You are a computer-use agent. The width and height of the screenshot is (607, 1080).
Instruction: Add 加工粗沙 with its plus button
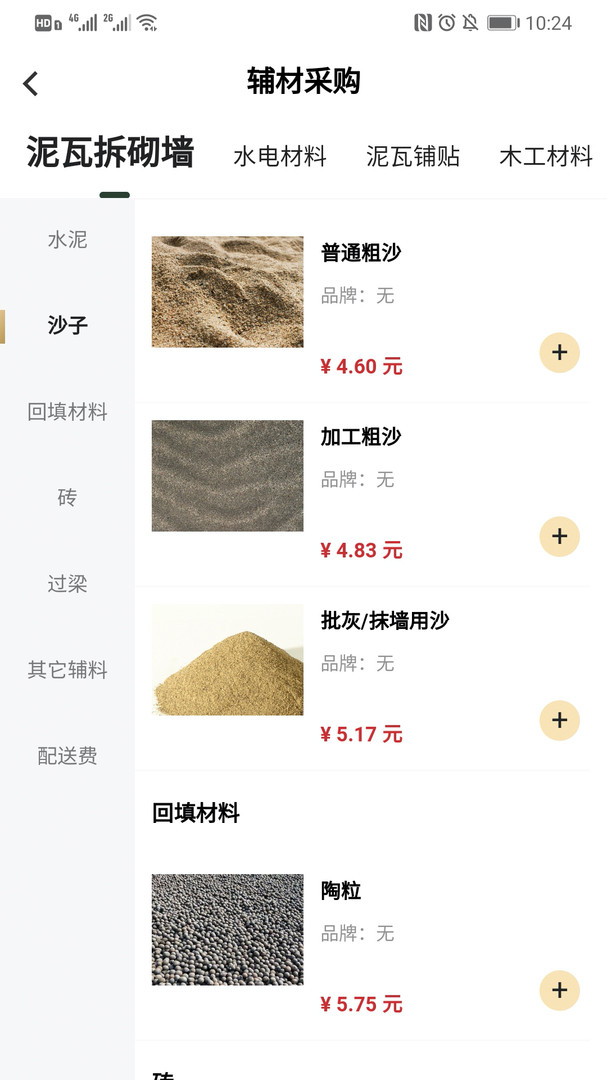[559, 536]
